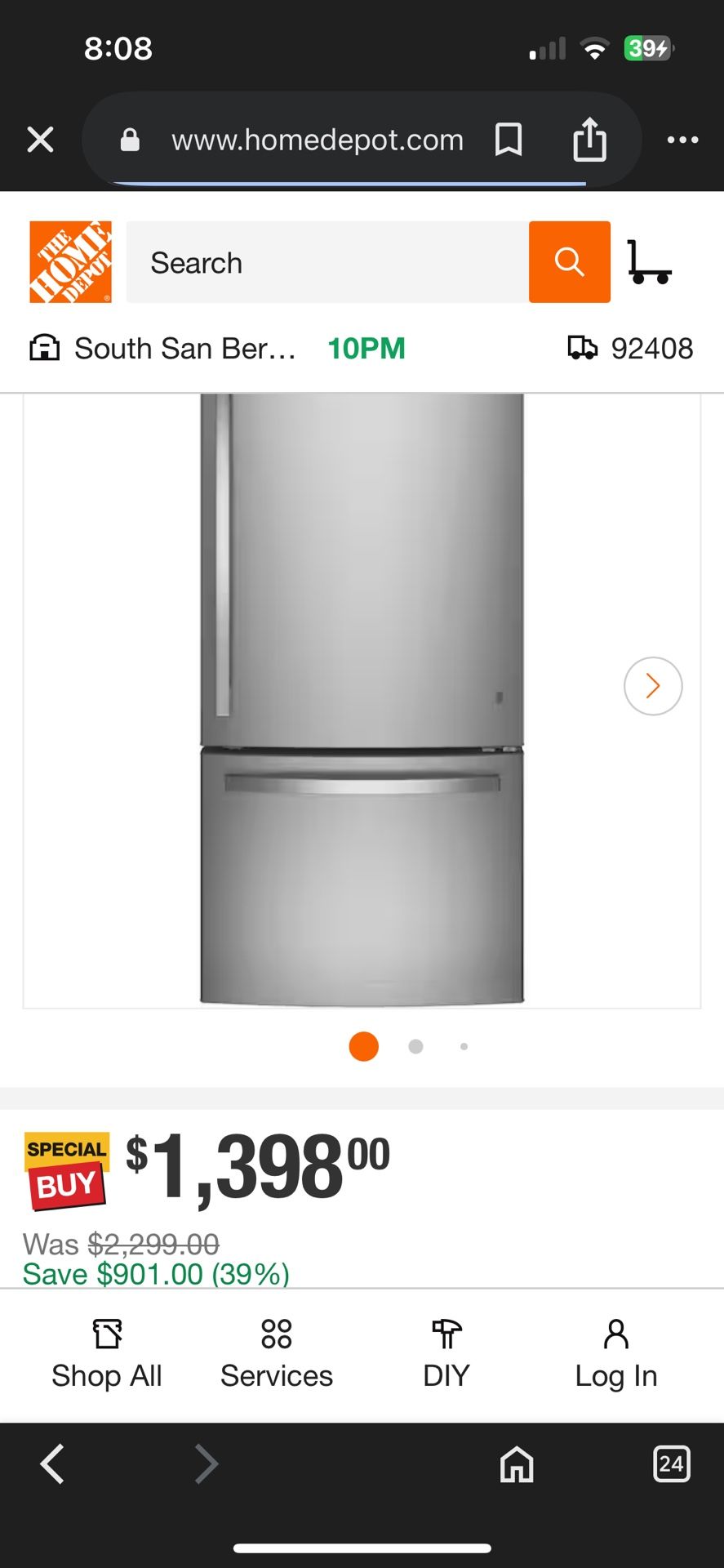The image size is (724, 1568).
Task: Go to Log In
Action: click(x=616, y=1354)
